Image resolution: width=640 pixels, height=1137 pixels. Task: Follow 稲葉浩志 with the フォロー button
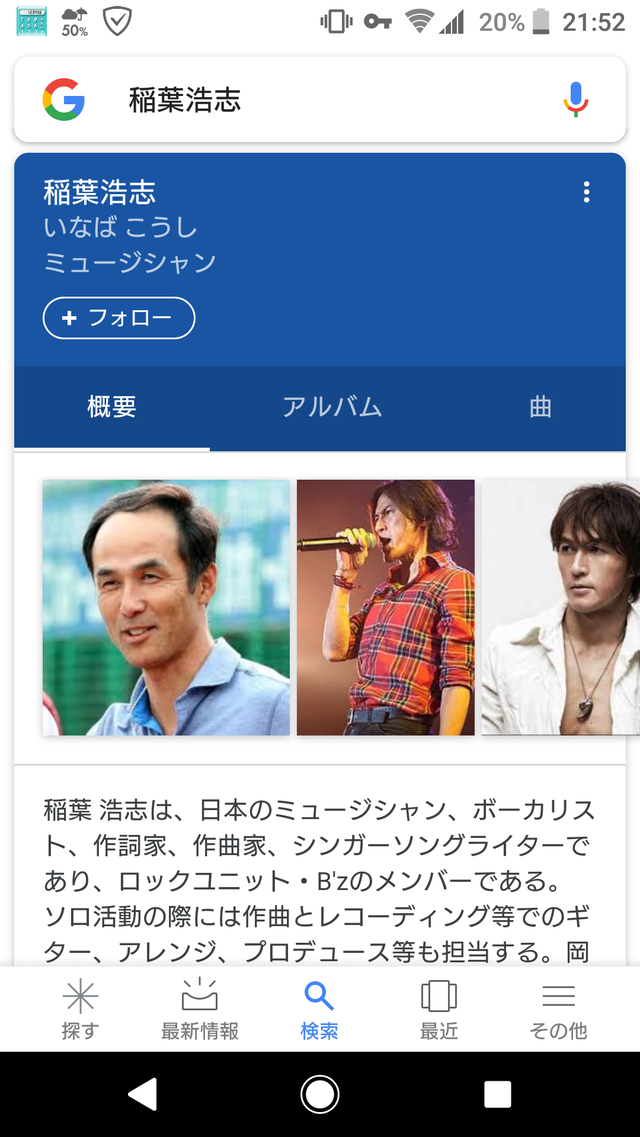pyautogui.click(x=119, y=318)
